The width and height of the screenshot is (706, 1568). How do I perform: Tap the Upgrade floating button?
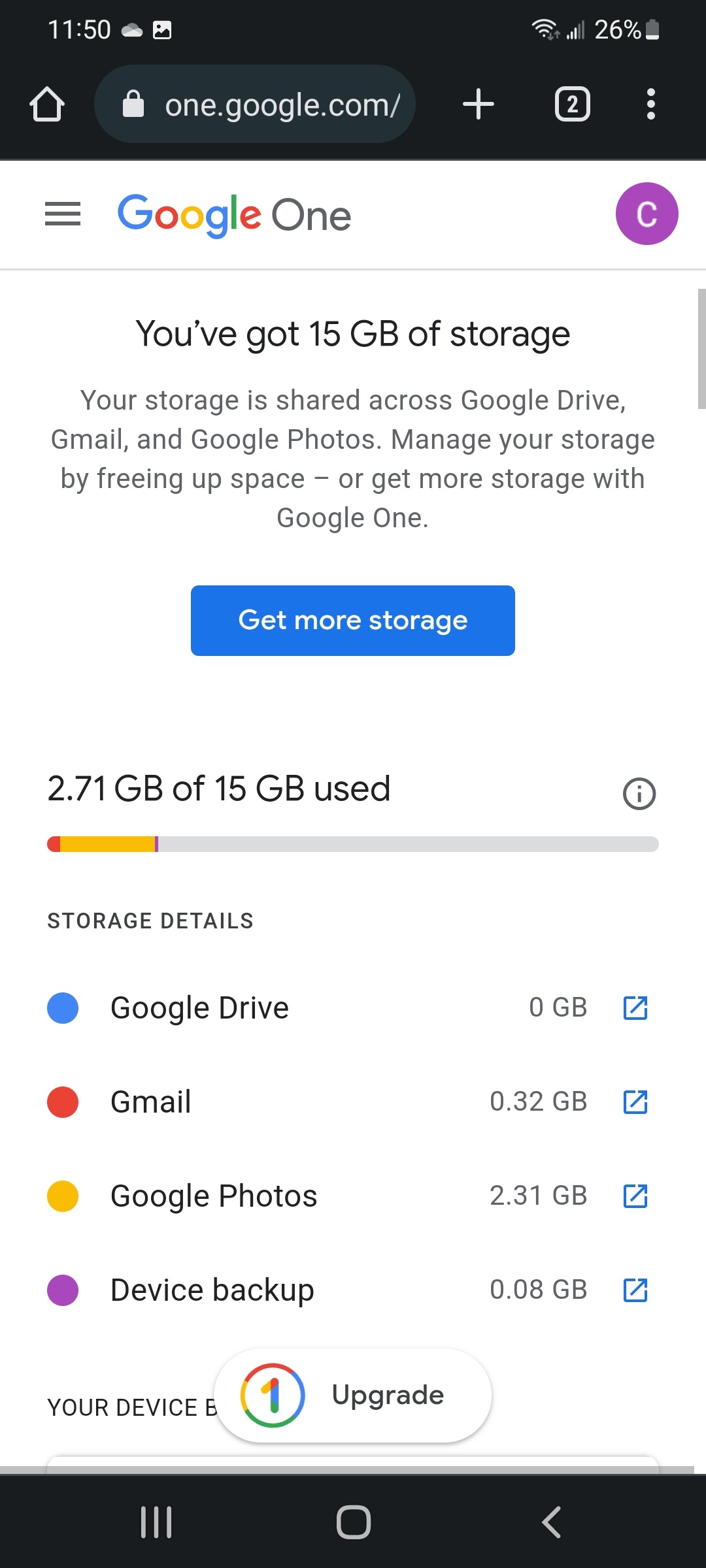coord(353,1395)
